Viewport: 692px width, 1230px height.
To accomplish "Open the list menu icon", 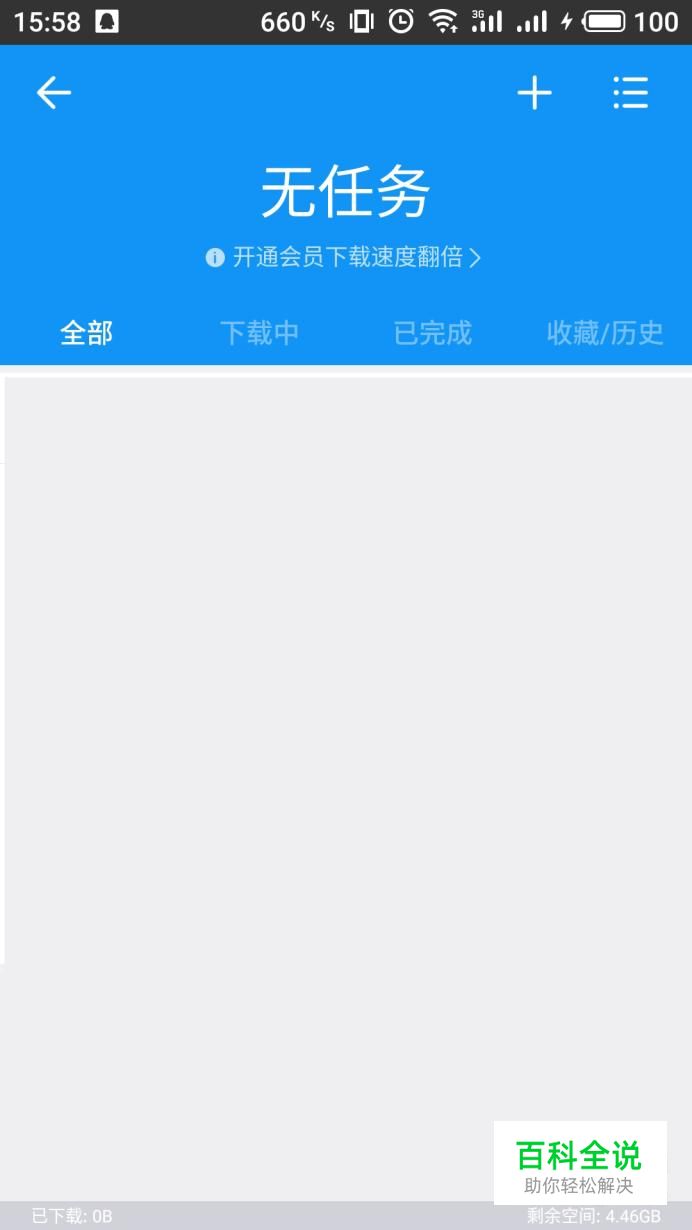I will point(630,93).
